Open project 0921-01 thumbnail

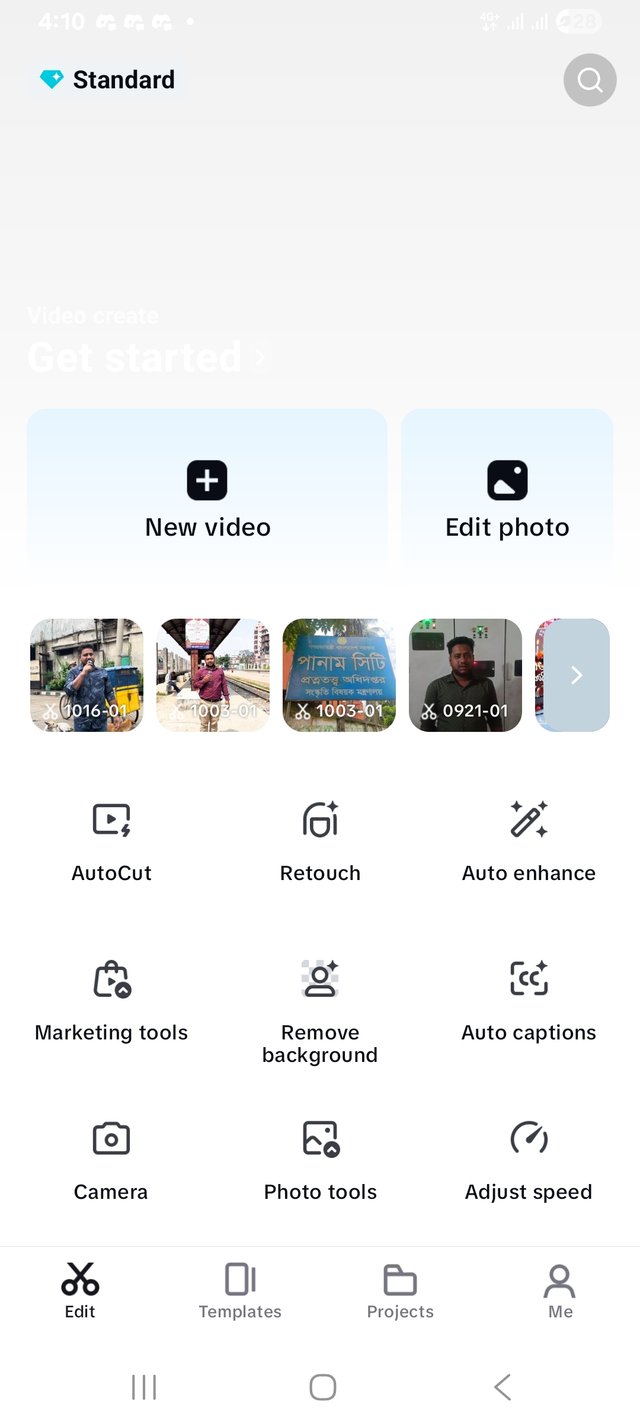[465, 675]
